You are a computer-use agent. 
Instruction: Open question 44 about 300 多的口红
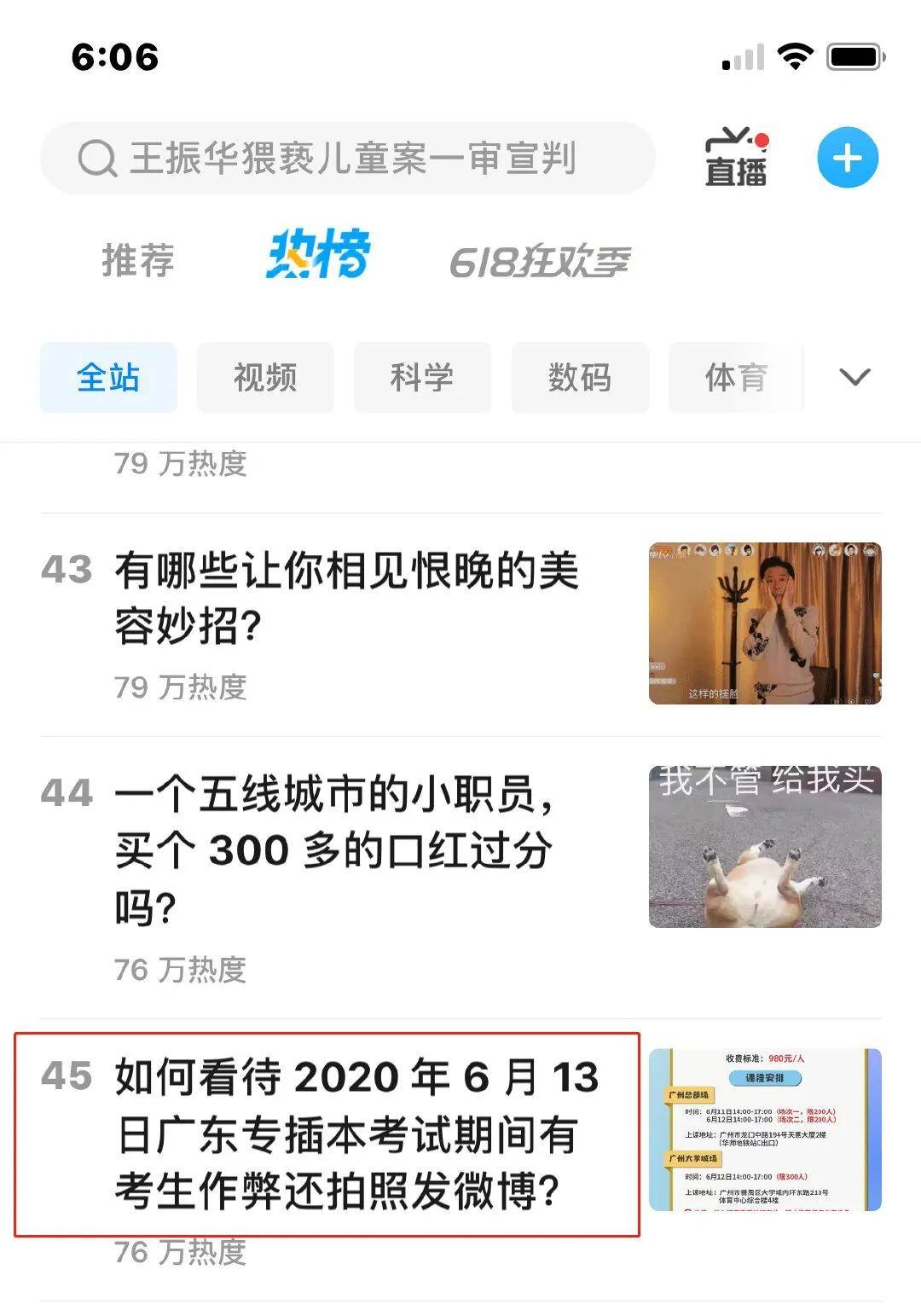[334, 850]
